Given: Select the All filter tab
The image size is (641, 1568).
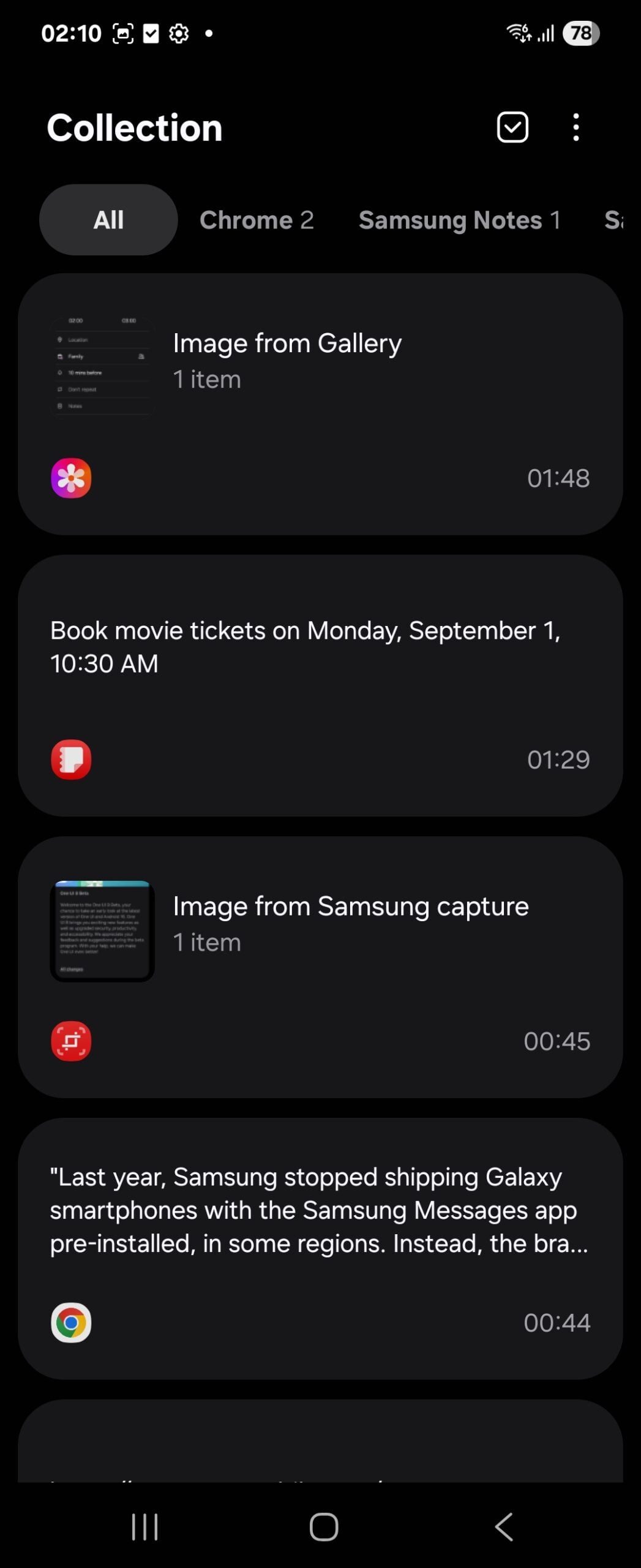Looking at the screenshot, I should (x=108, y=220).
